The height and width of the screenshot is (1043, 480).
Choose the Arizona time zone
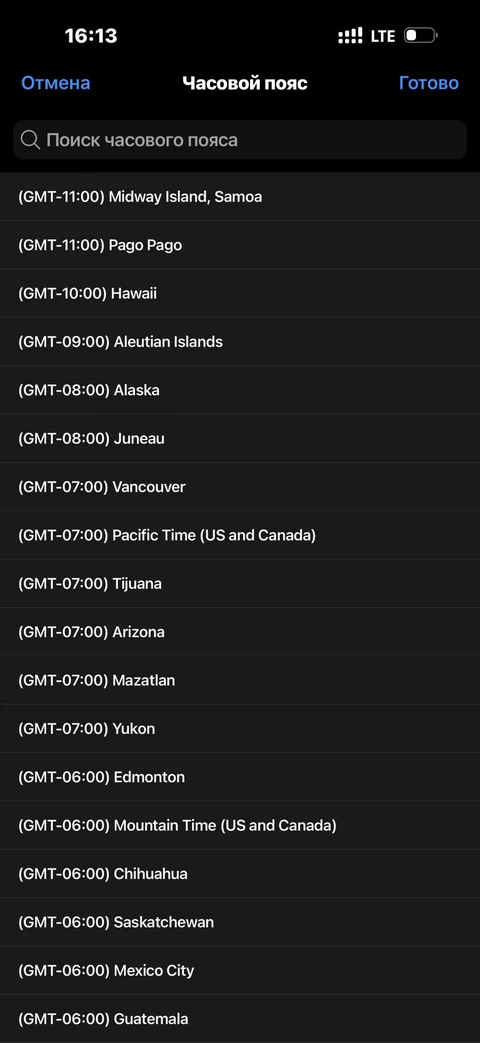[x=240, y=632]
